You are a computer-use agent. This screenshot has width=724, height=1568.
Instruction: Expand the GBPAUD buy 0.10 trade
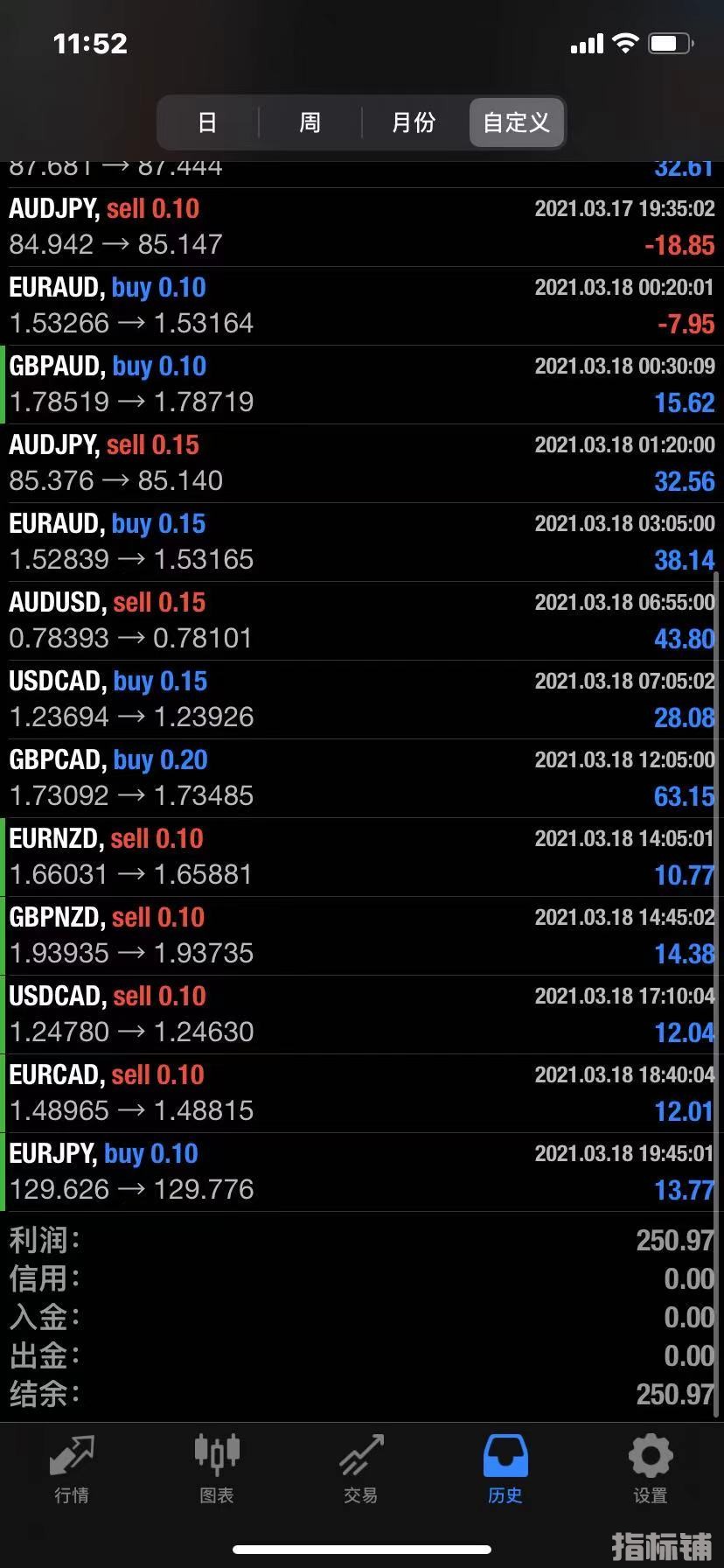click(x=362, y=385)
